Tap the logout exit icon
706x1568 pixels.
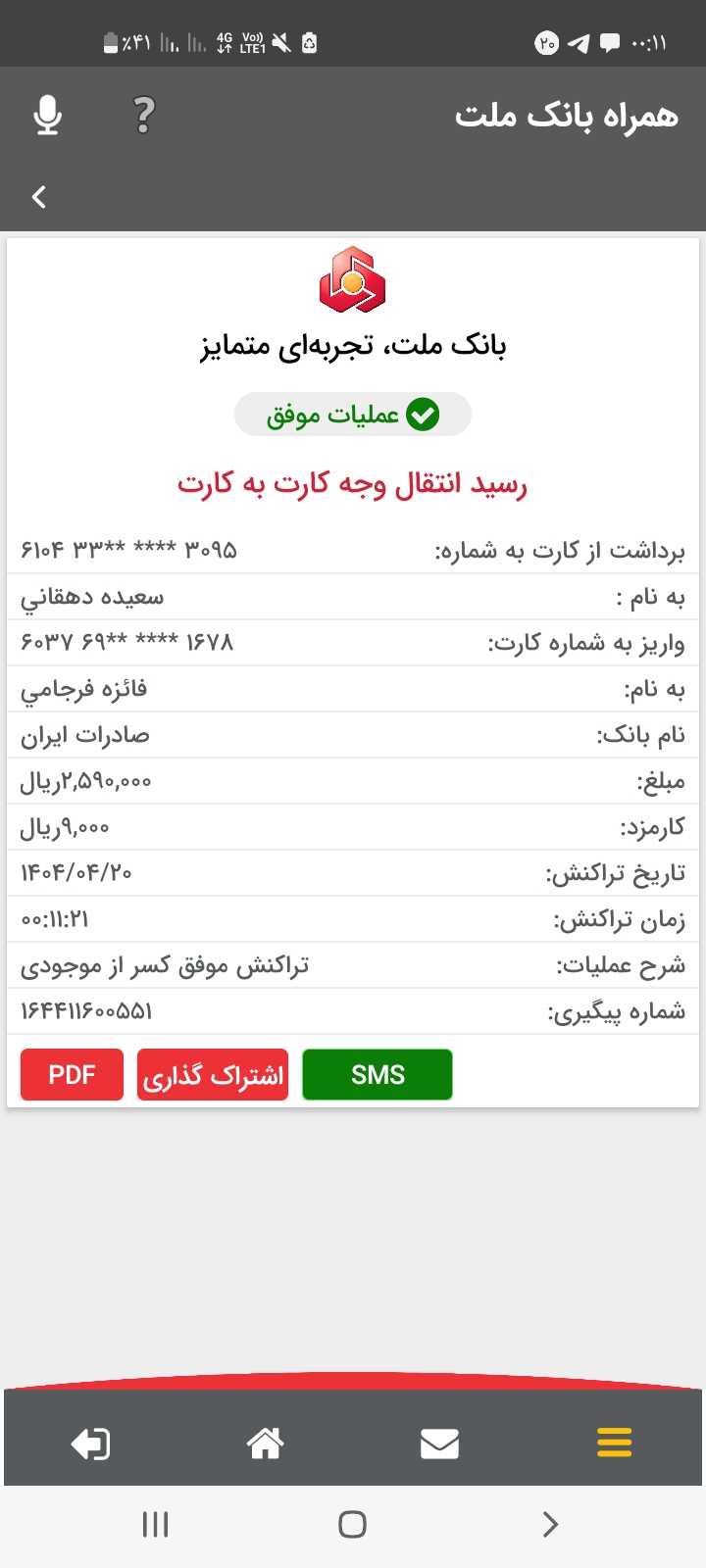pos(90,1444)
